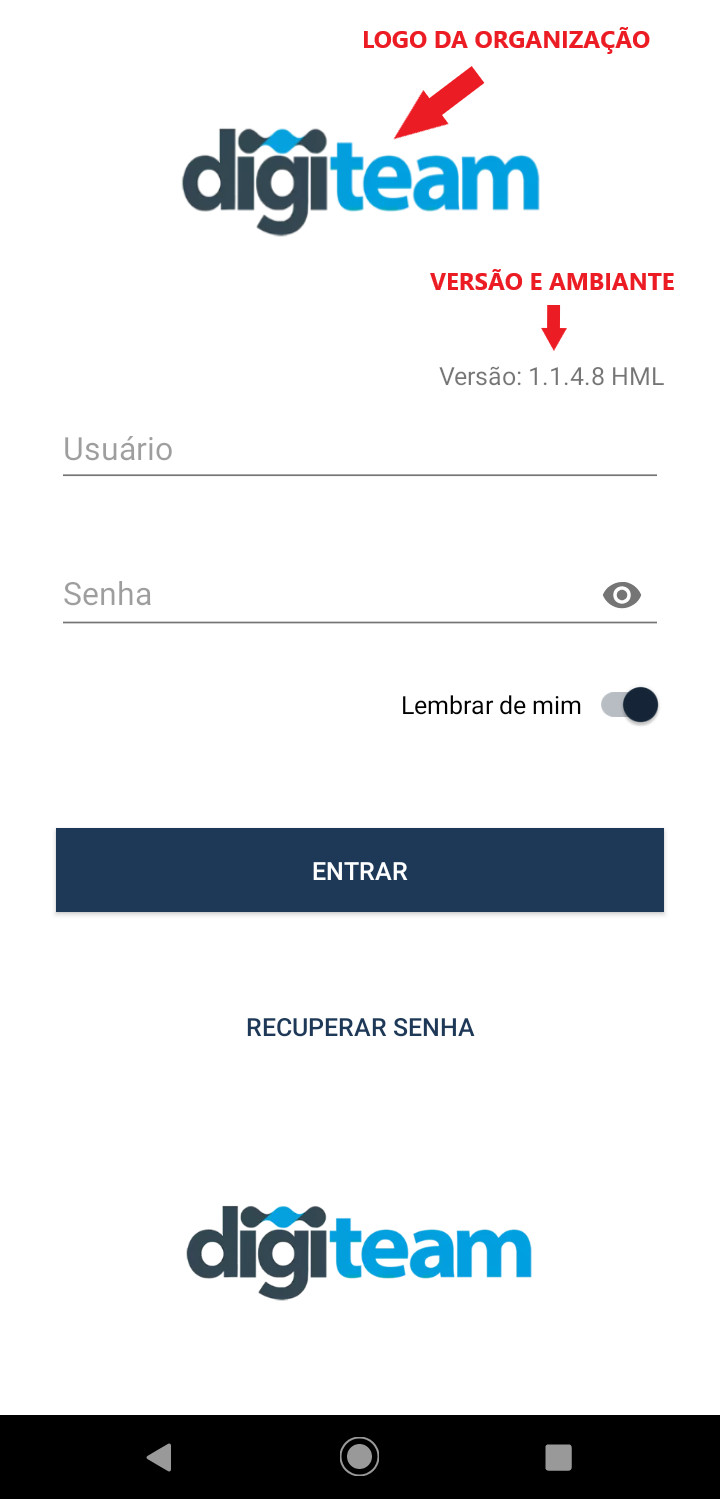Tap the Android home circle button
Viewport: 720px width, 1499px height.
[359, 1457]
